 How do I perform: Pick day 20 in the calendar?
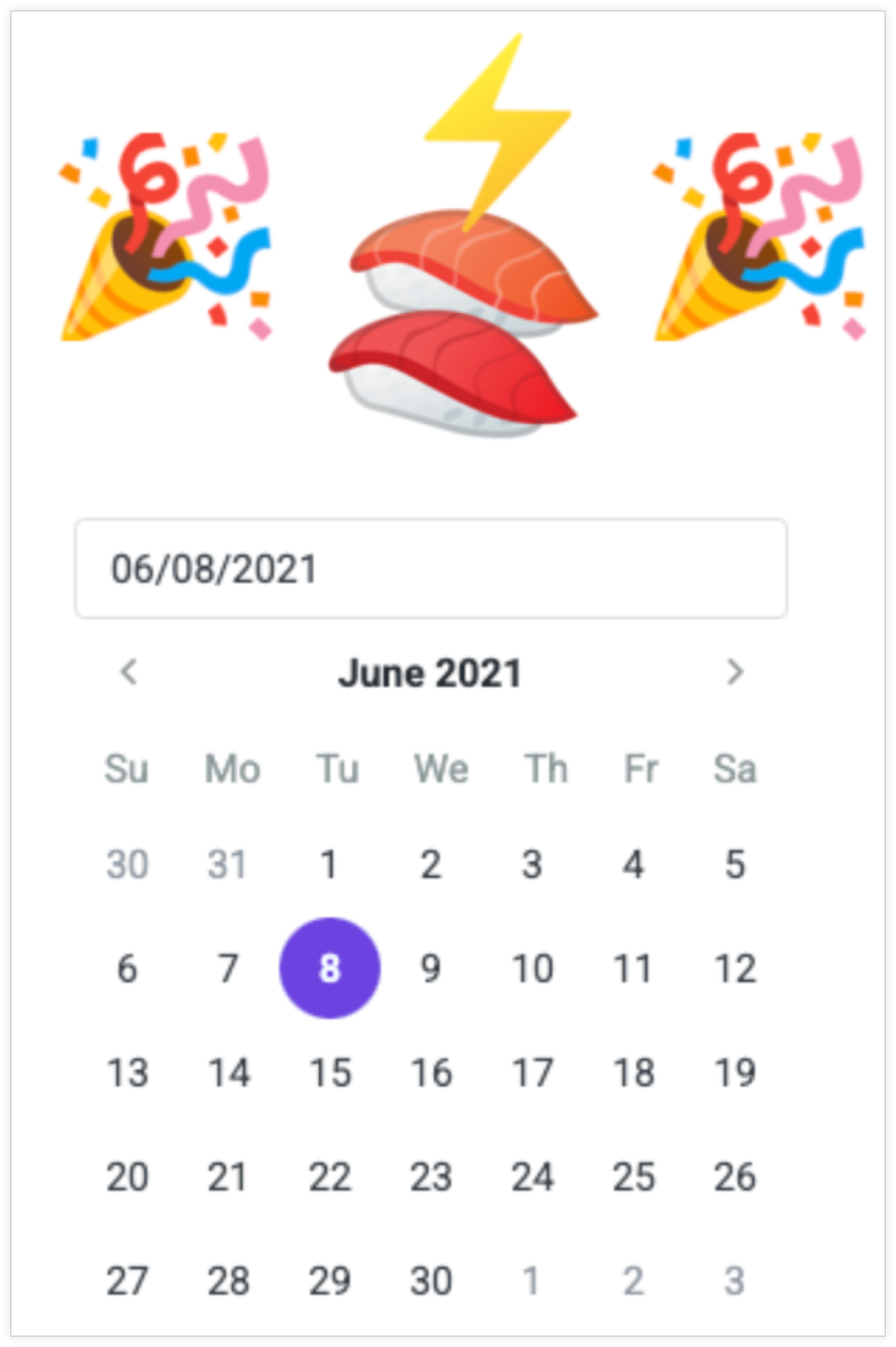click(x=127, y=1176)
